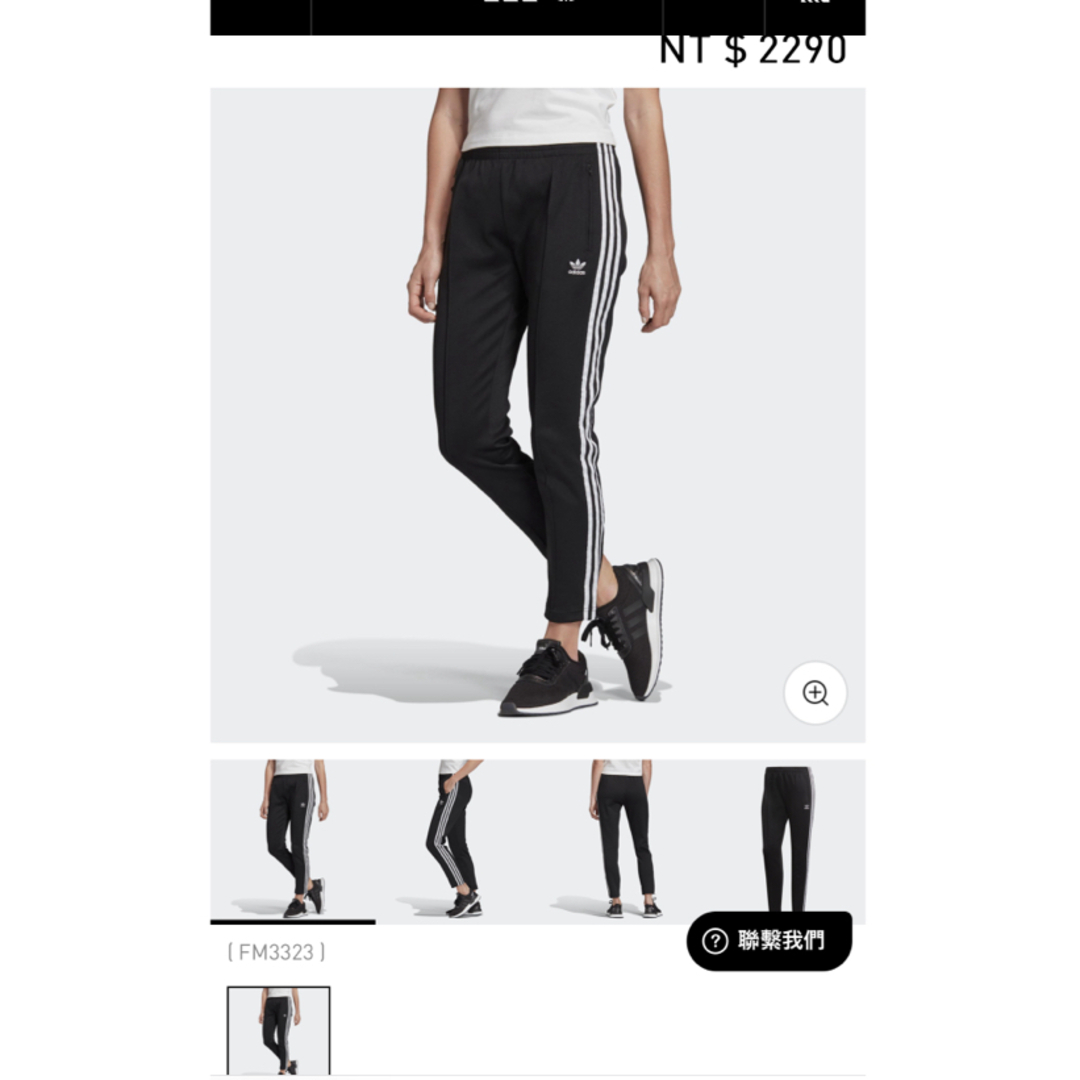Choose the FM3323 color variant image

[x=278, y=1031]
